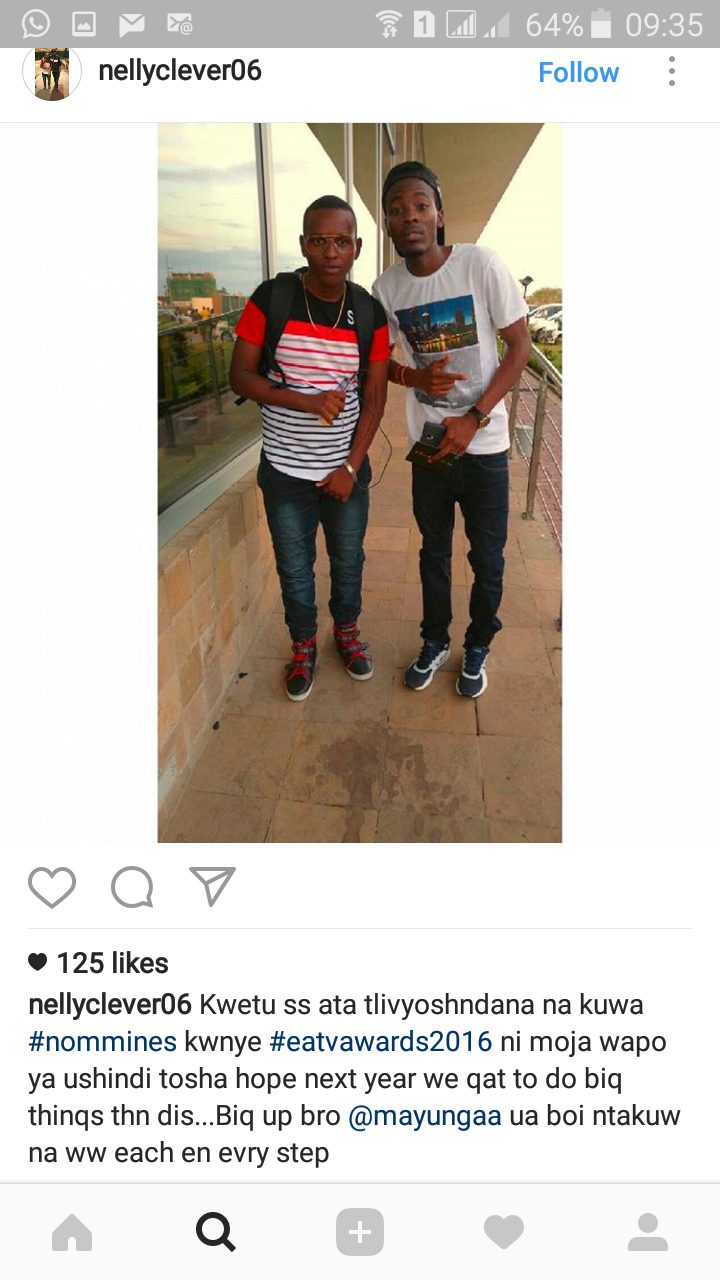This screenshot has height=1280, width=720.
Task: Open the post overflow menu
Action: tap(672, 71)
